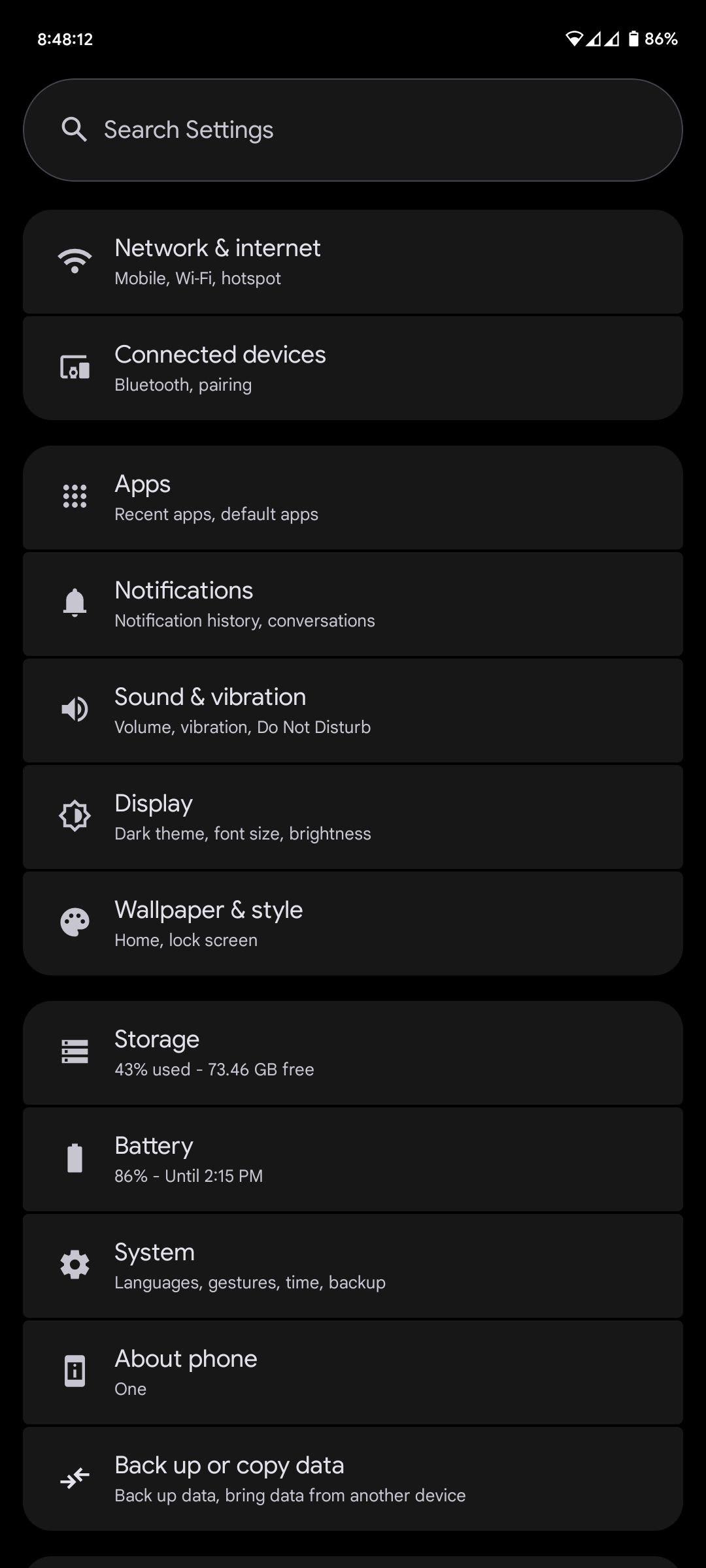Open Notifications settings
The height and width of the screenshot is (1568, 706).
pos(353,604)
